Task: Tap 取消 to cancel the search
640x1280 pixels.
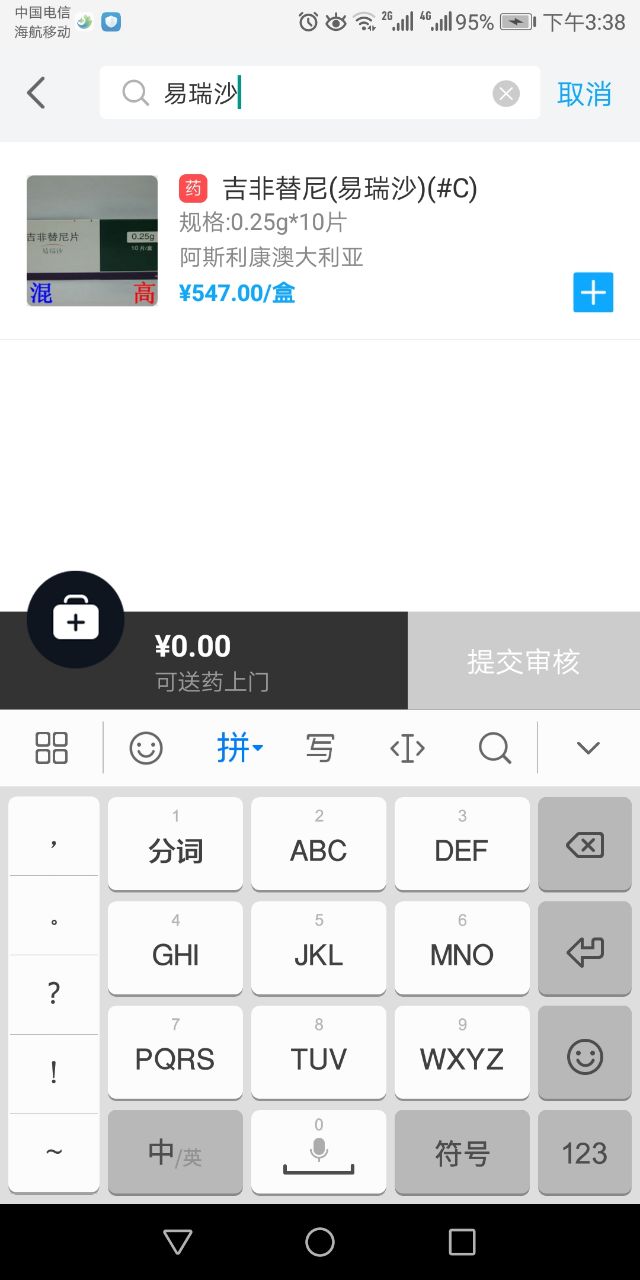Action: coord(584,94)
